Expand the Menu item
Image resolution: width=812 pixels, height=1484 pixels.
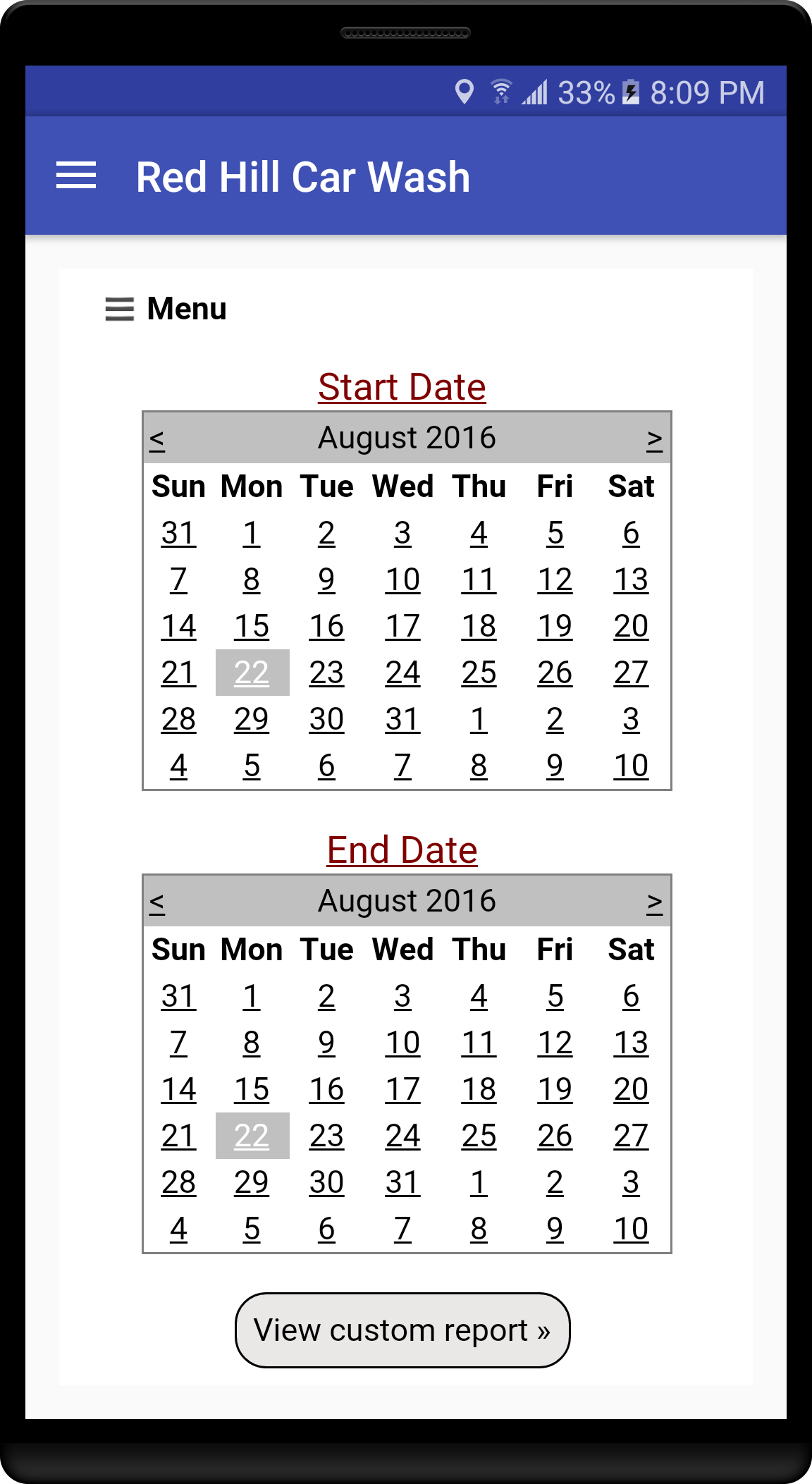(166, 309)
